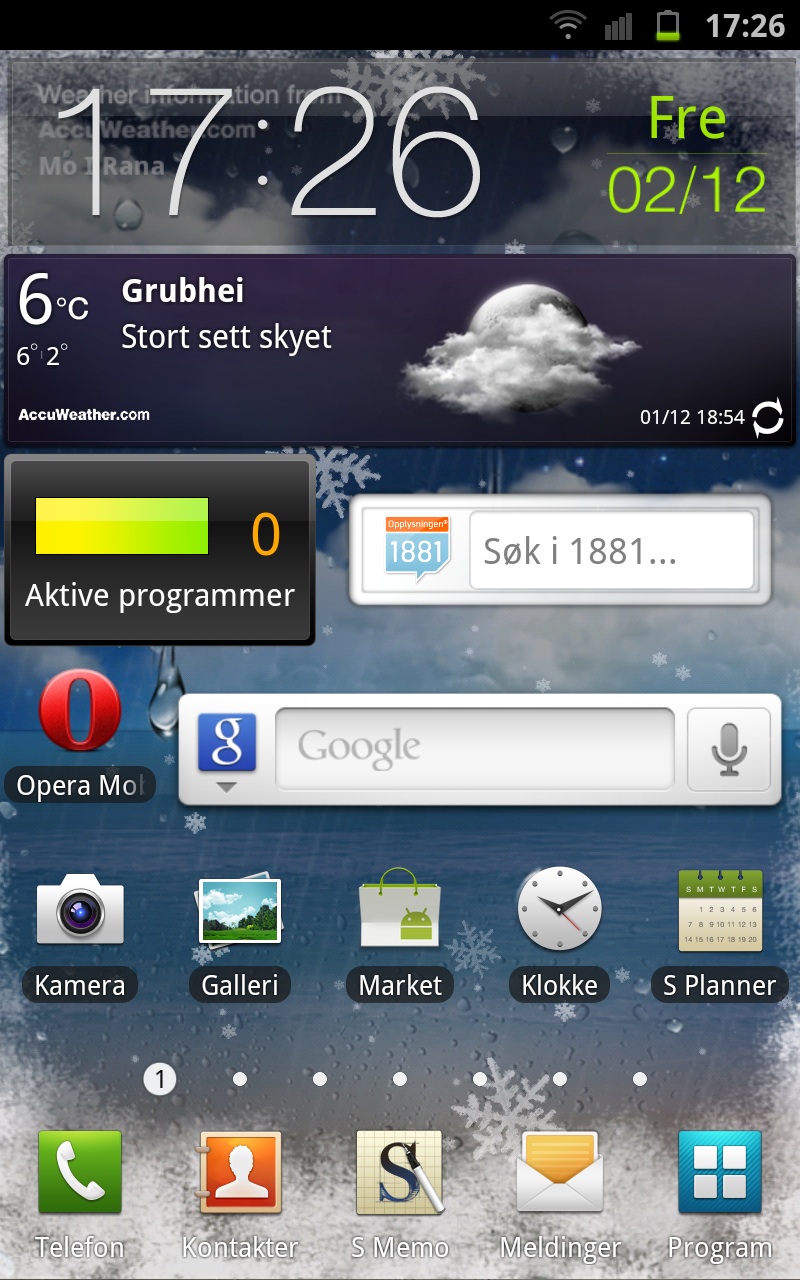Open the Program app drawer
The image size is (800, 1280).
point(720,1195)
